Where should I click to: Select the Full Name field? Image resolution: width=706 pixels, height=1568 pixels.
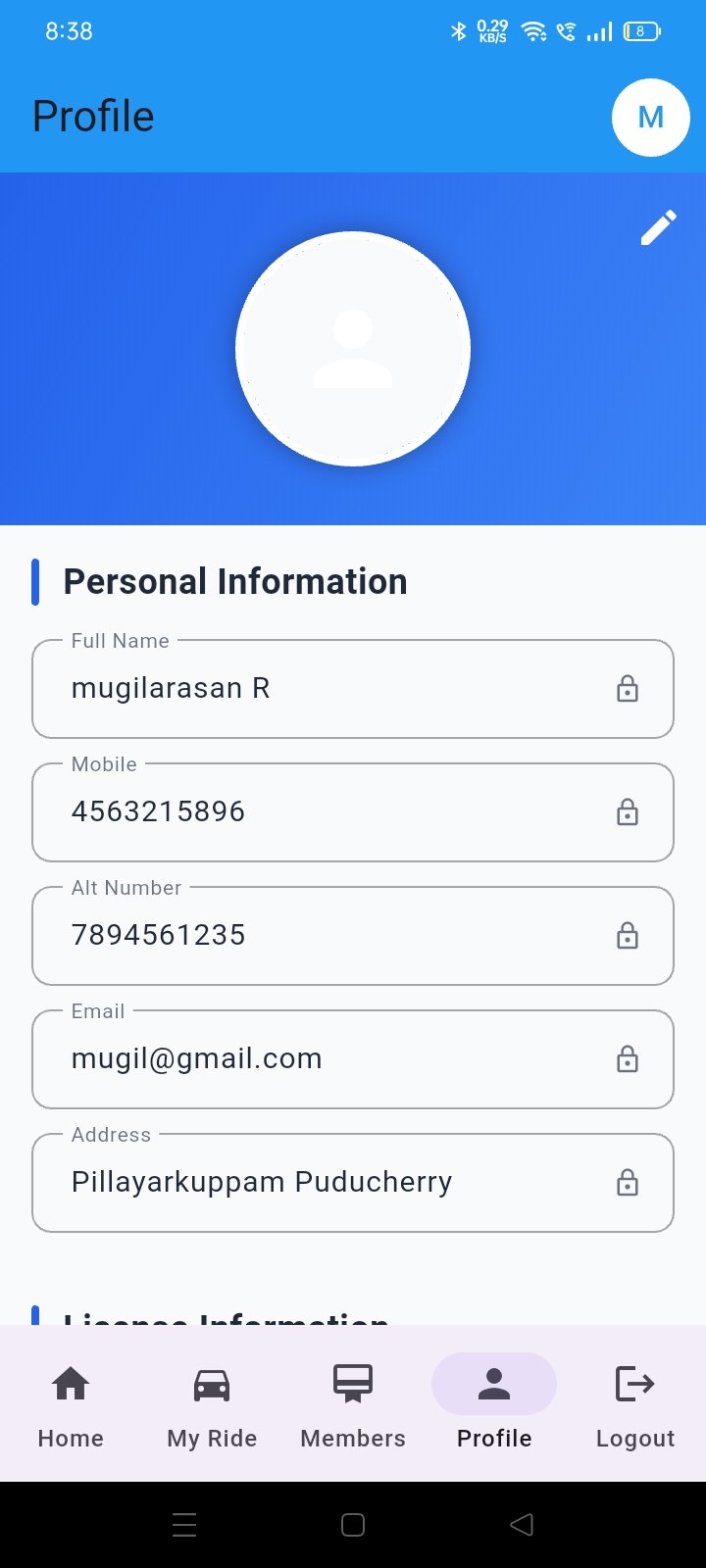click(333, 689)
